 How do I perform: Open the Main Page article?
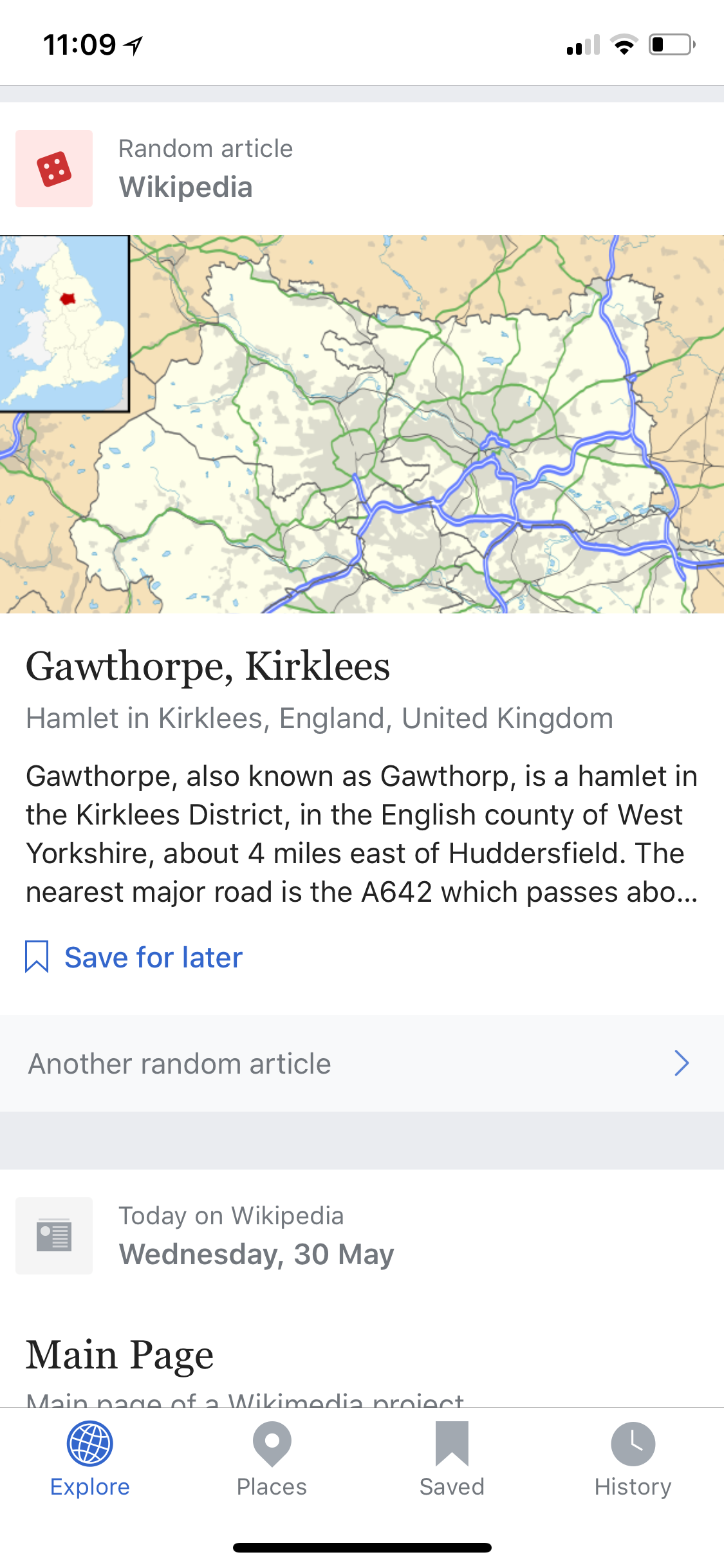[x=120, y=1354]
